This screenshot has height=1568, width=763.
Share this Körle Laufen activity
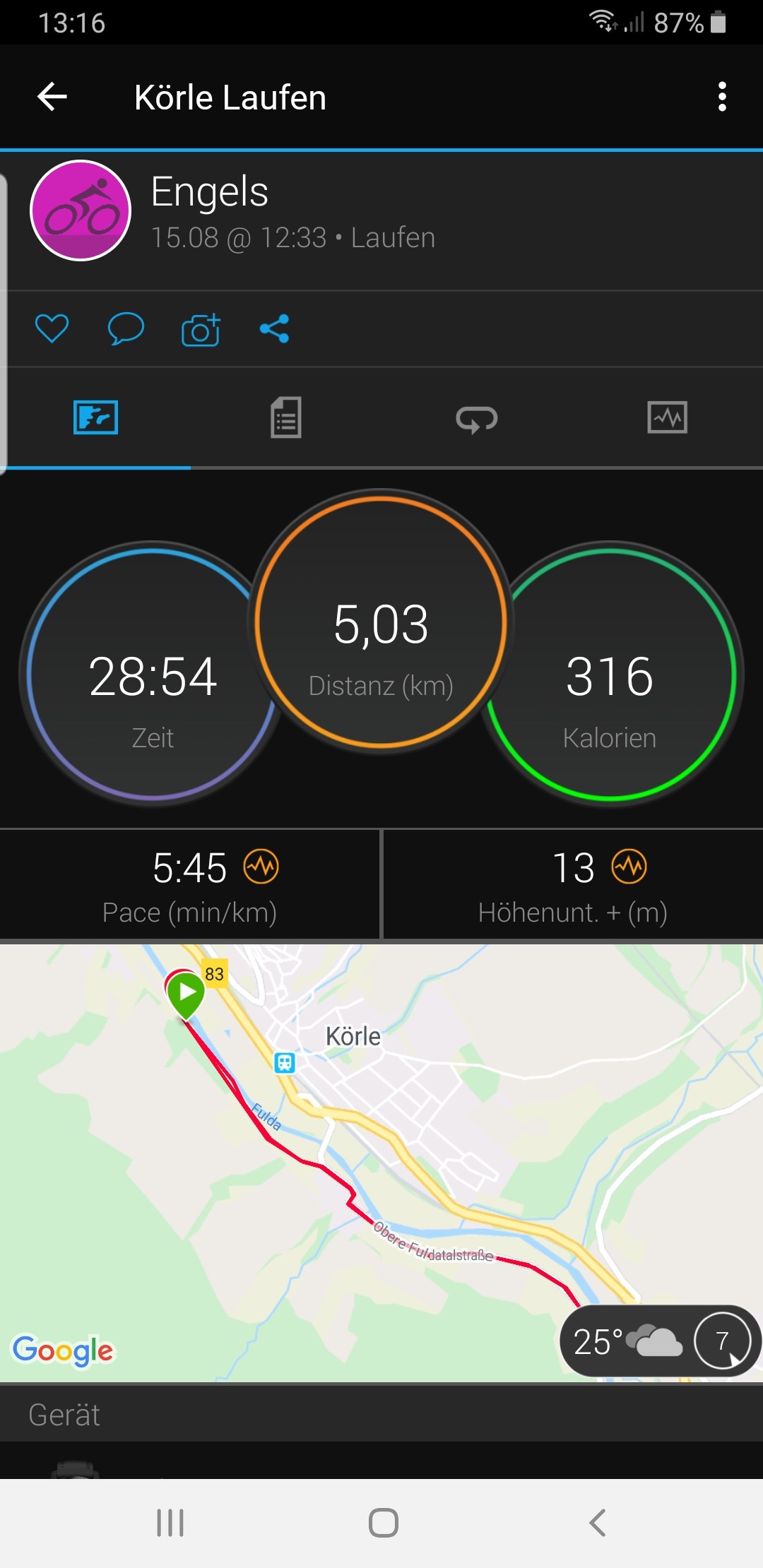(274, 328)
